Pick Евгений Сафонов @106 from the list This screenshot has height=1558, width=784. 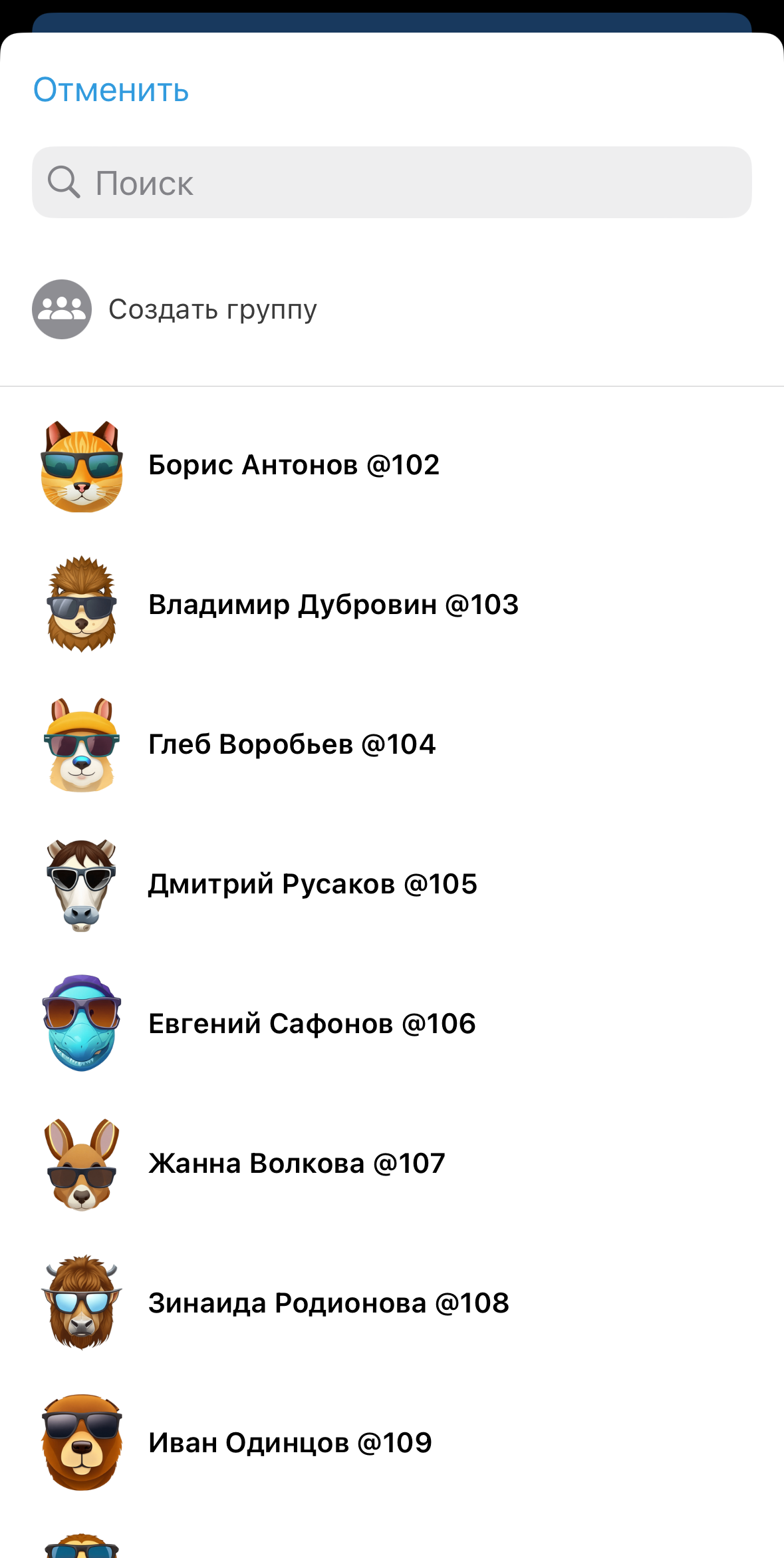[311, 1024]
